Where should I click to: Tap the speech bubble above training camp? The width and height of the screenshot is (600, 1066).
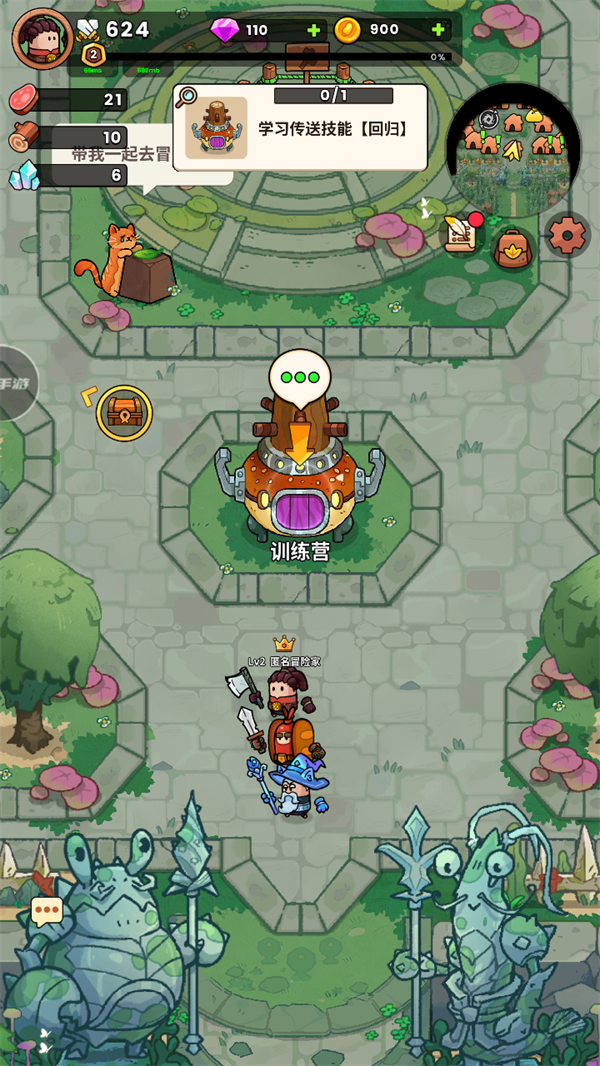(299, 378)
